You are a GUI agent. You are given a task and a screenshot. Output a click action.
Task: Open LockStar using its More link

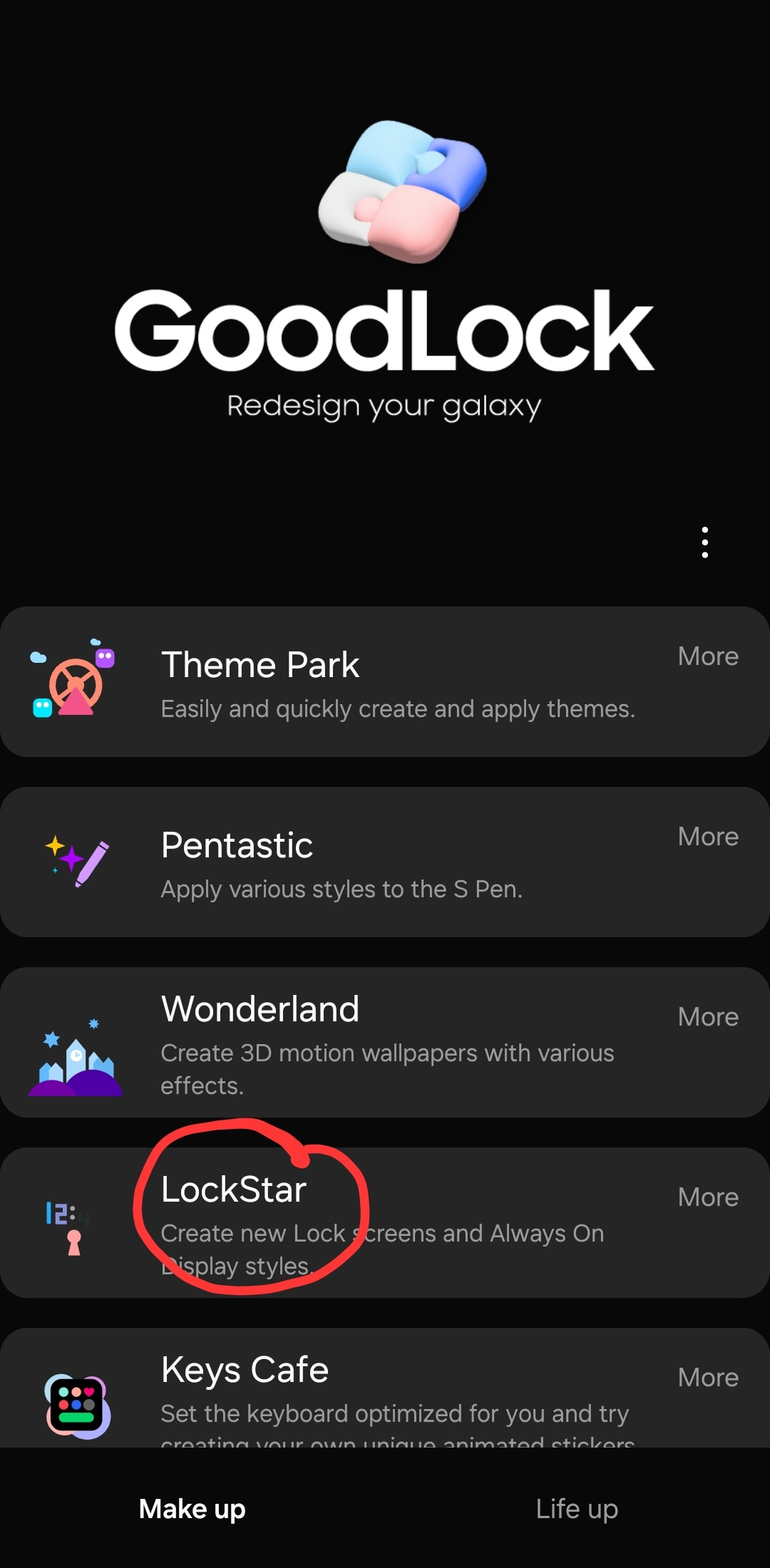tap(707, 1197)
